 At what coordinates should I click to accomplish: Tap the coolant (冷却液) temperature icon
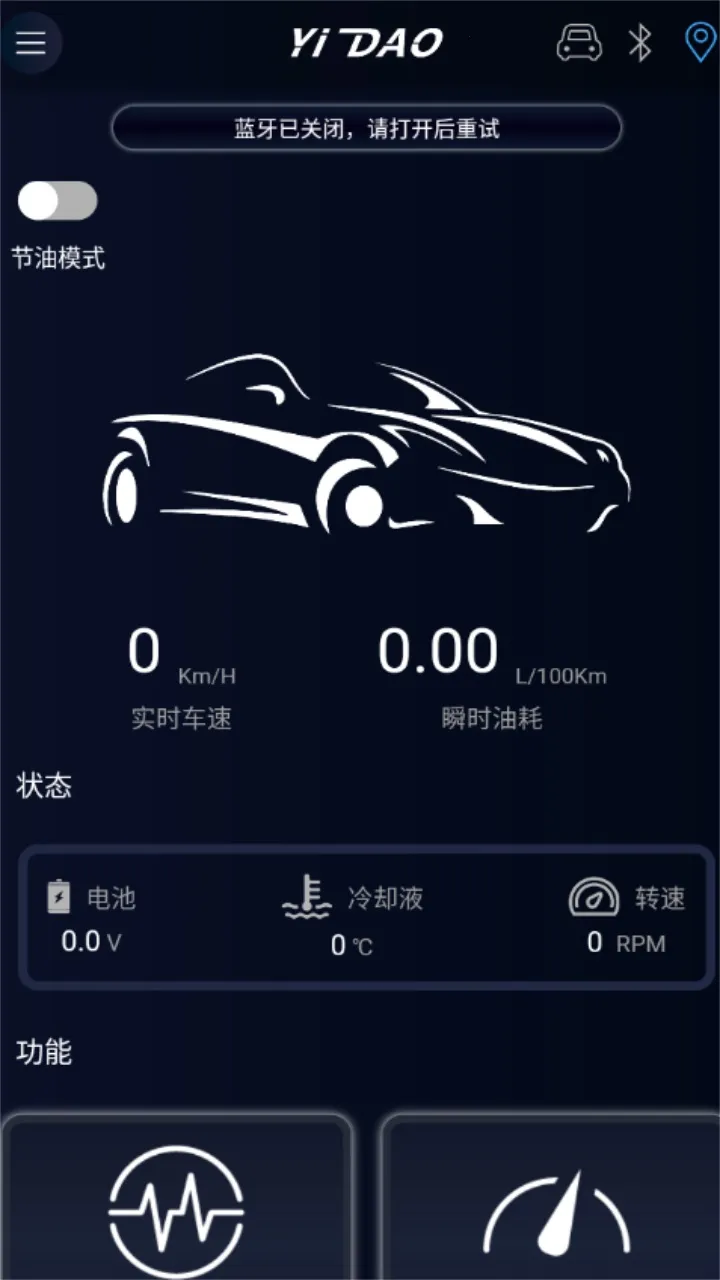[x=305, y=898]
